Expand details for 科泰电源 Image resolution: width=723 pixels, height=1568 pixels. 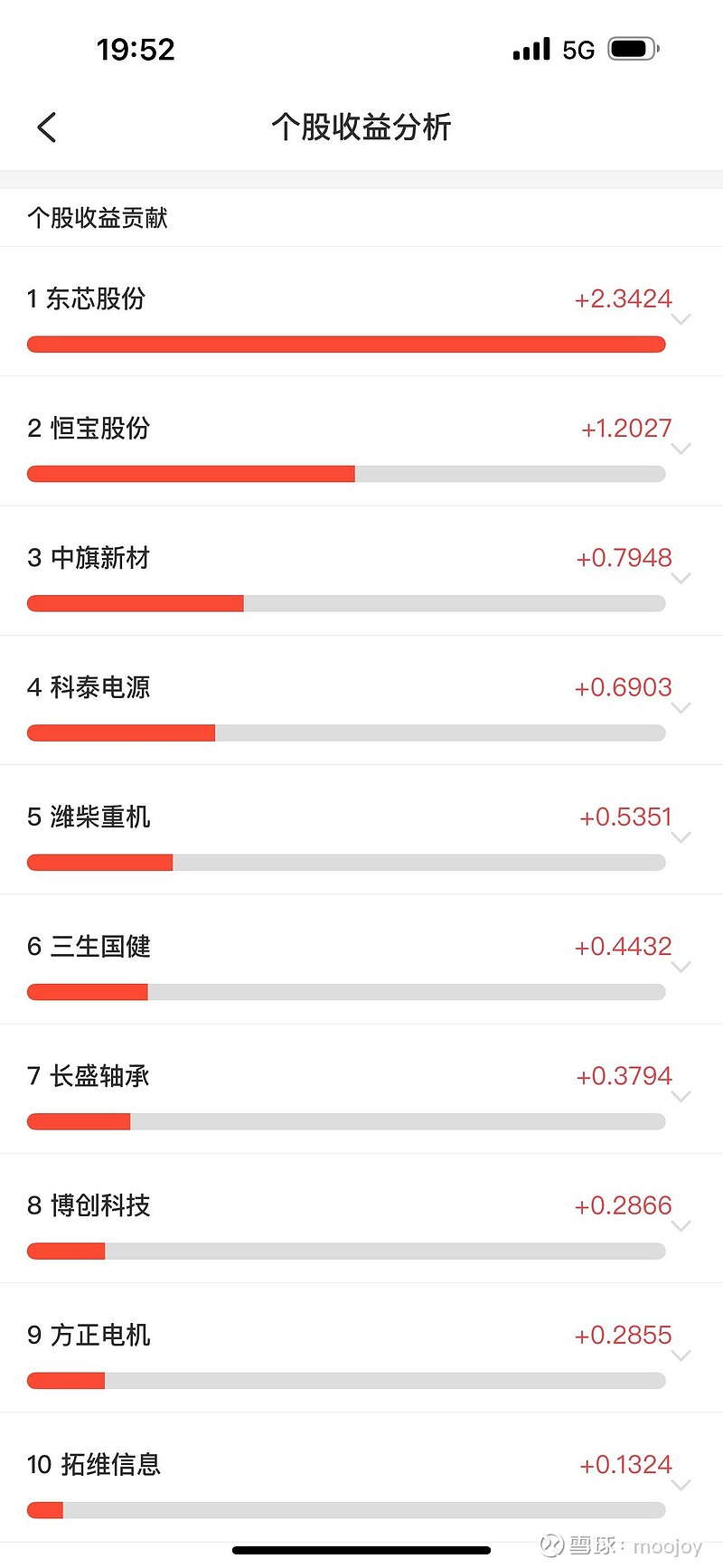tap(681, 708)
